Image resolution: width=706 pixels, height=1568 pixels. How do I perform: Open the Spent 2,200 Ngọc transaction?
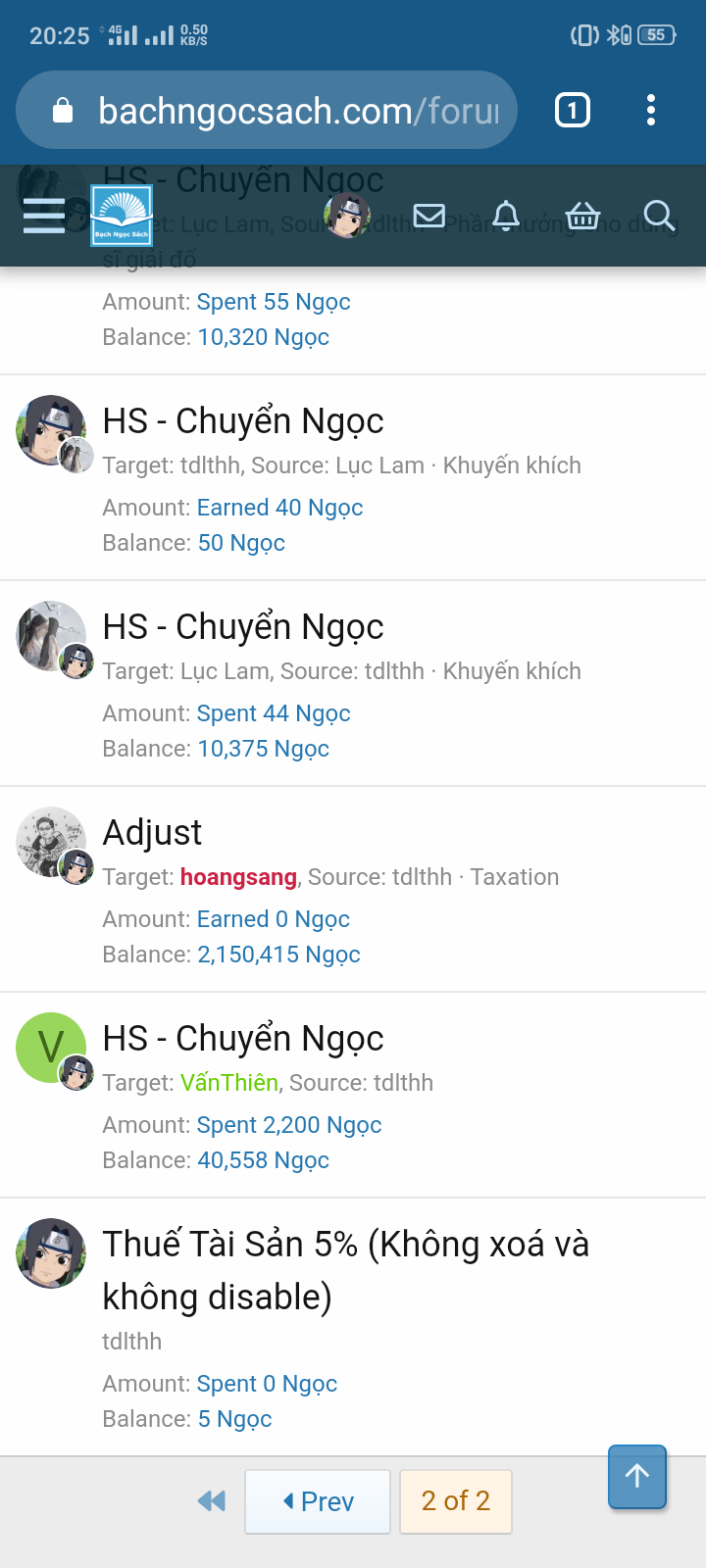289,1125
